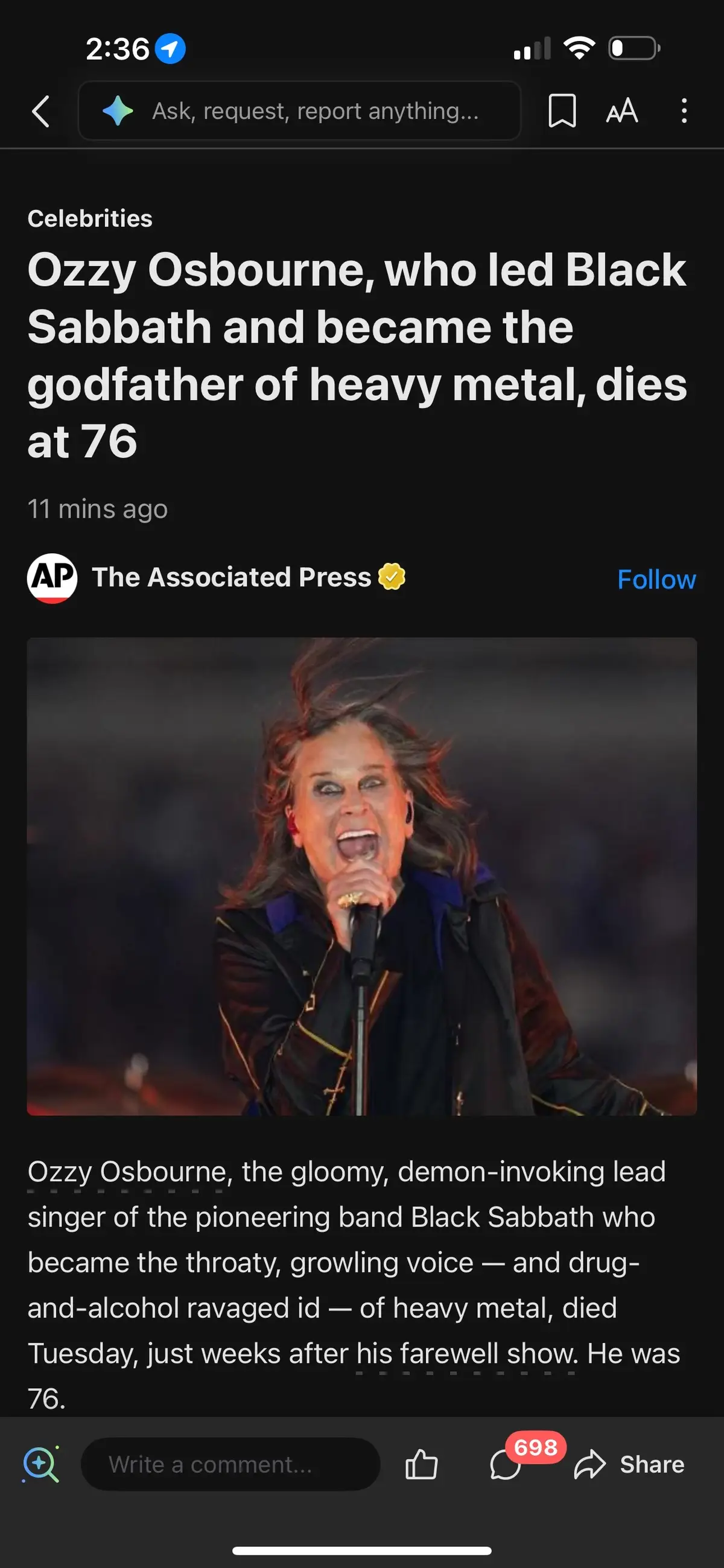Open text size settings
The width and height of the screenshot is (724, 1568).
(621, 112)
